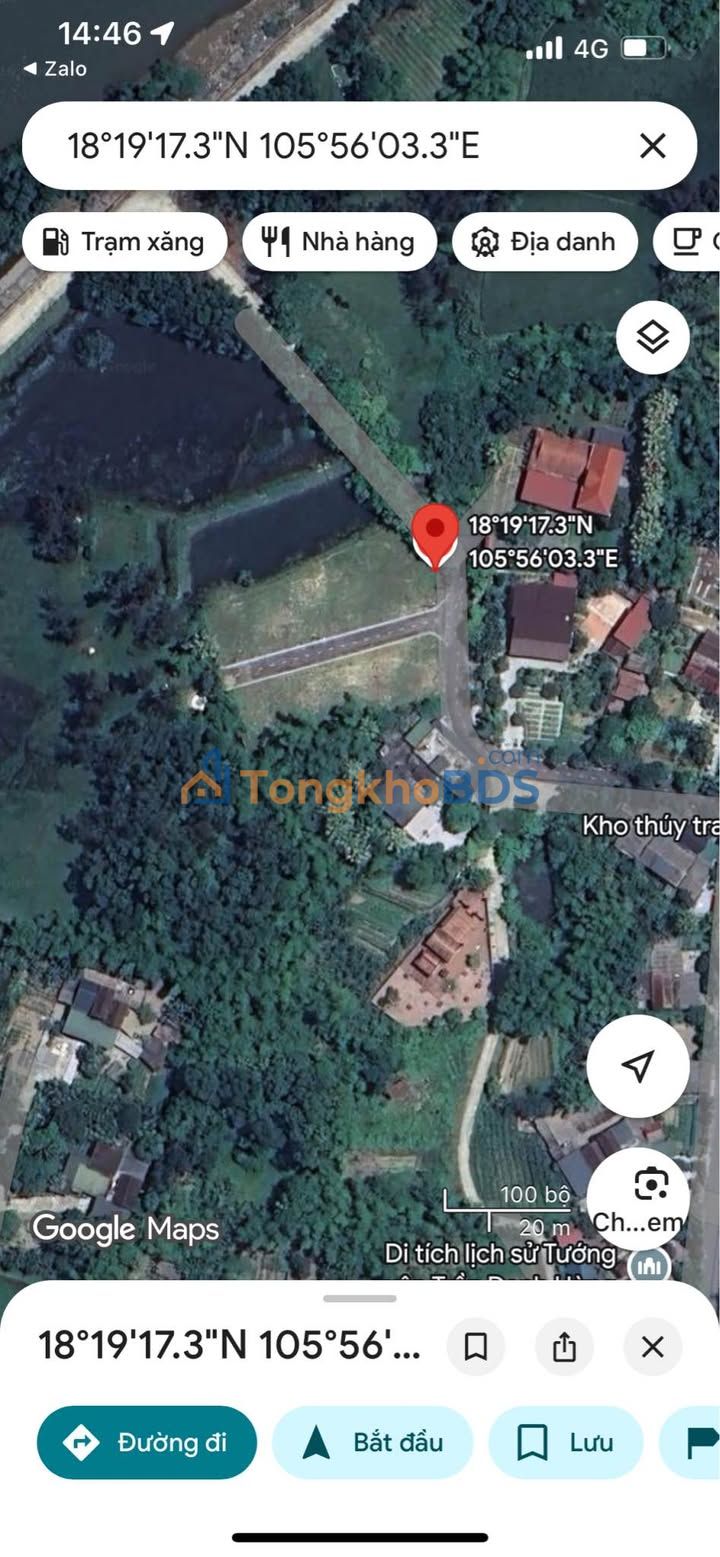Filter by Nhà hàng chip
This screenshot has width=720, height=1557.
coord(339,241)
